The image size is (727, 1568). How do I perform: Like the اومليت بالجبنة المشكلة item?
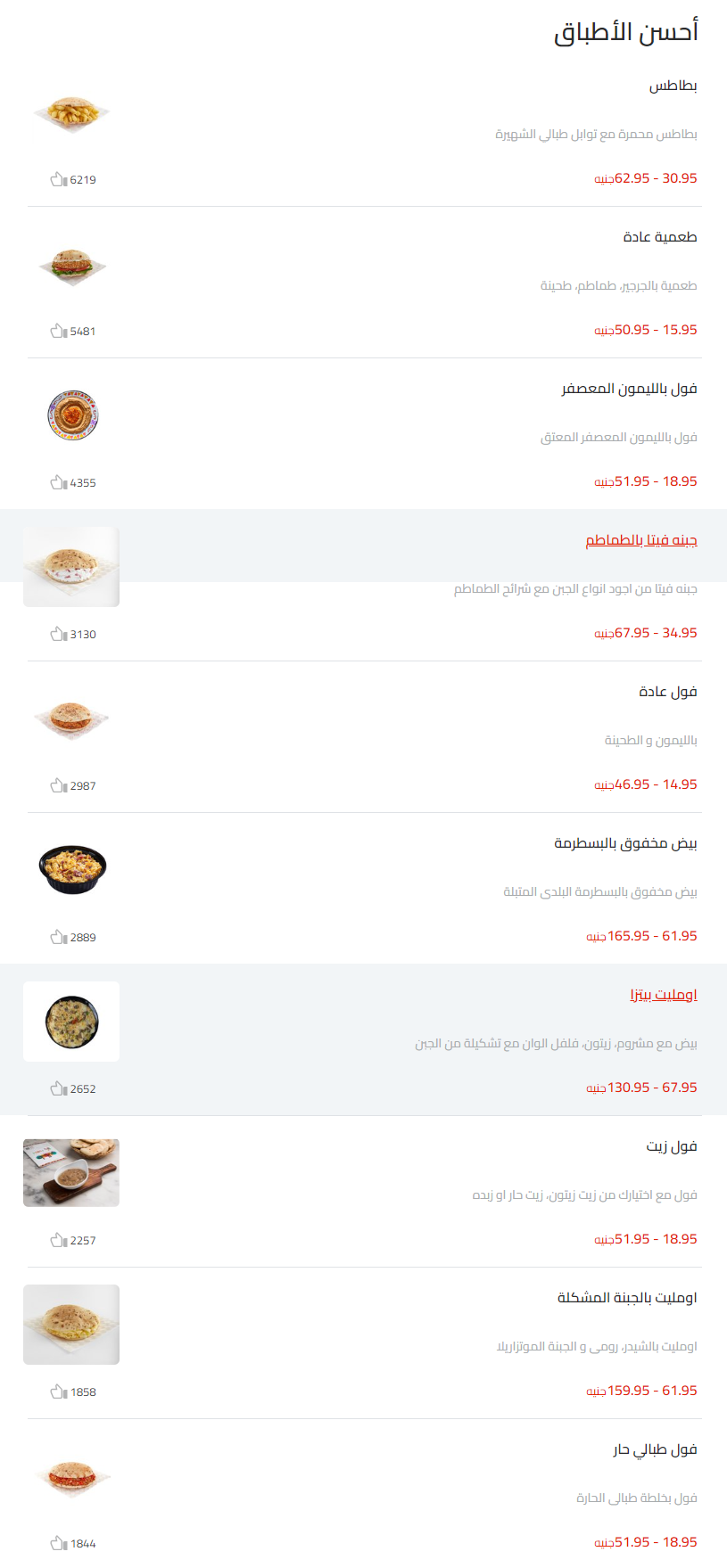pyautogui.click(x=57, y=1391)
